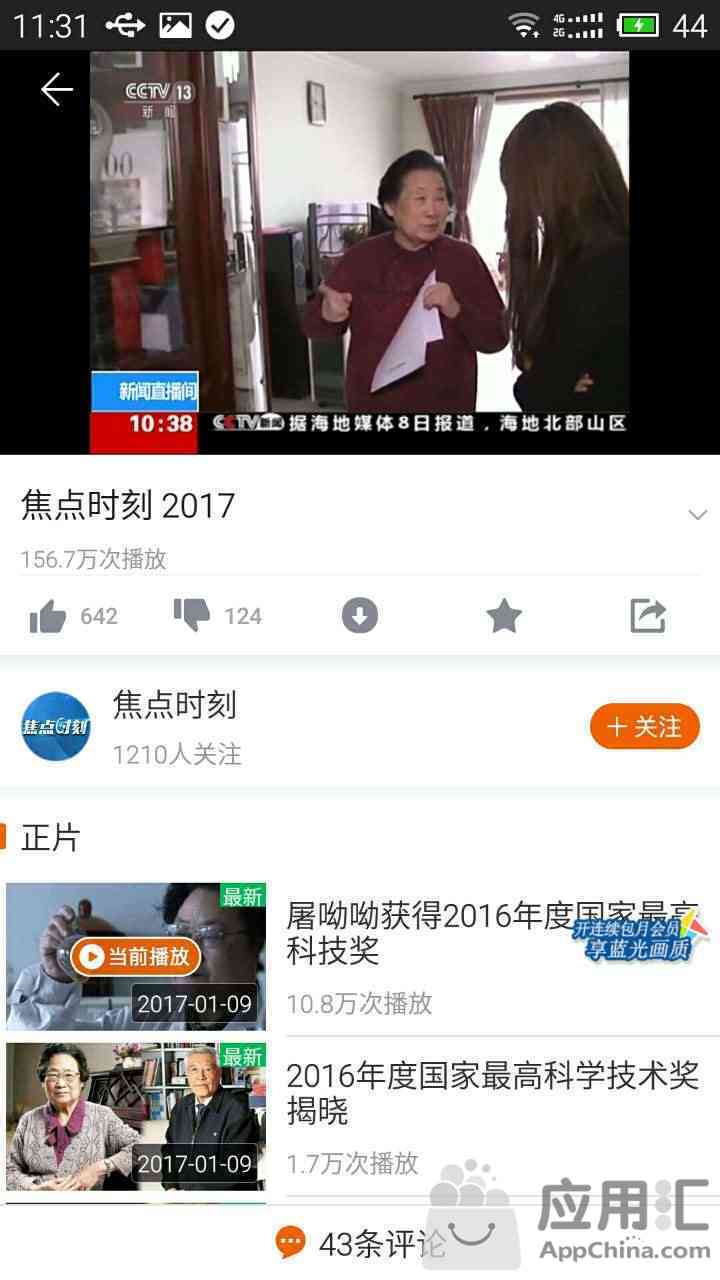Open the 焦点时刻 channel profile
The height and width of the screenshot is (1280, 720).
pos(56,727)
